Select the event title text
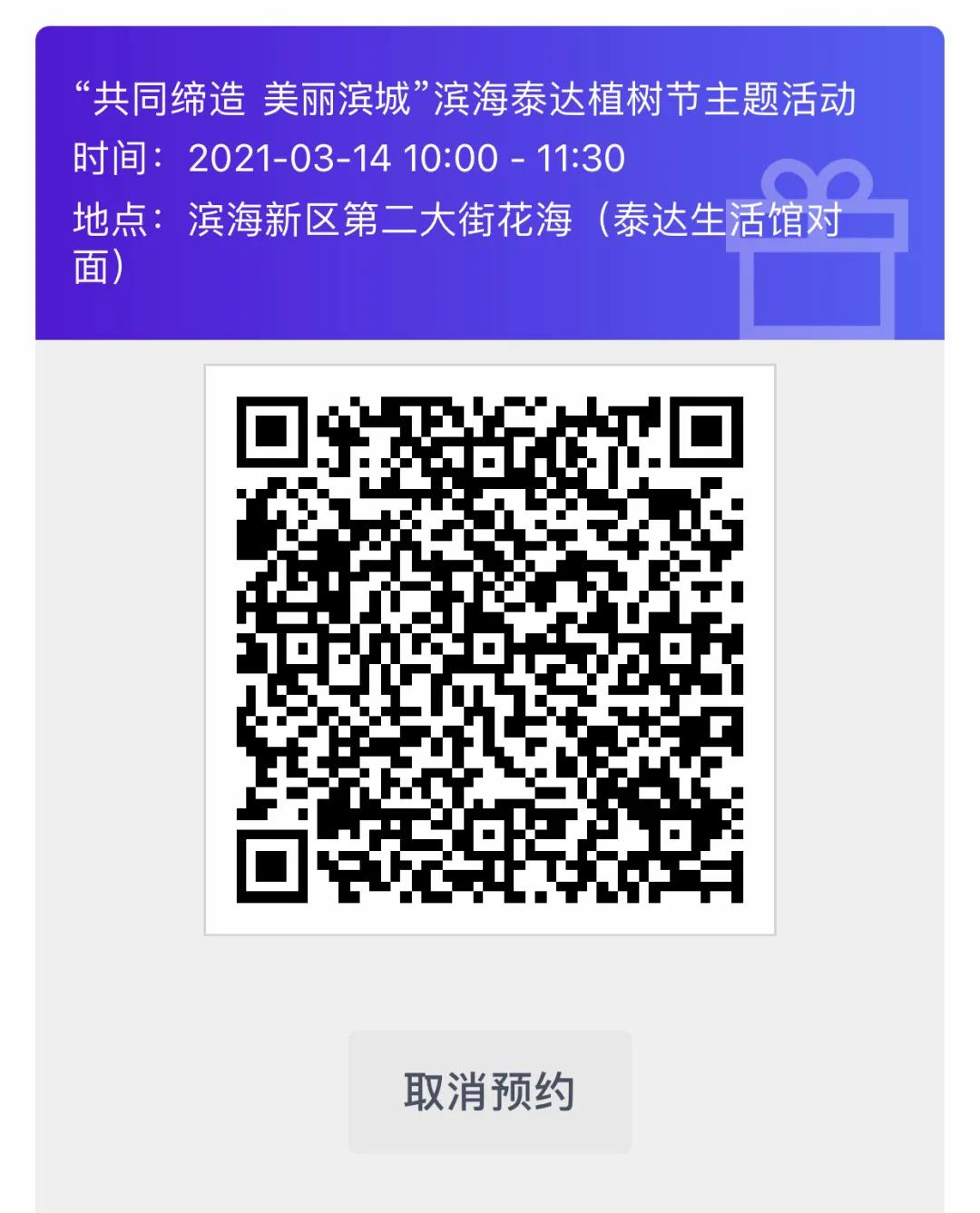The width and height of the screenshot is (980, 1213). pos(467,100)
